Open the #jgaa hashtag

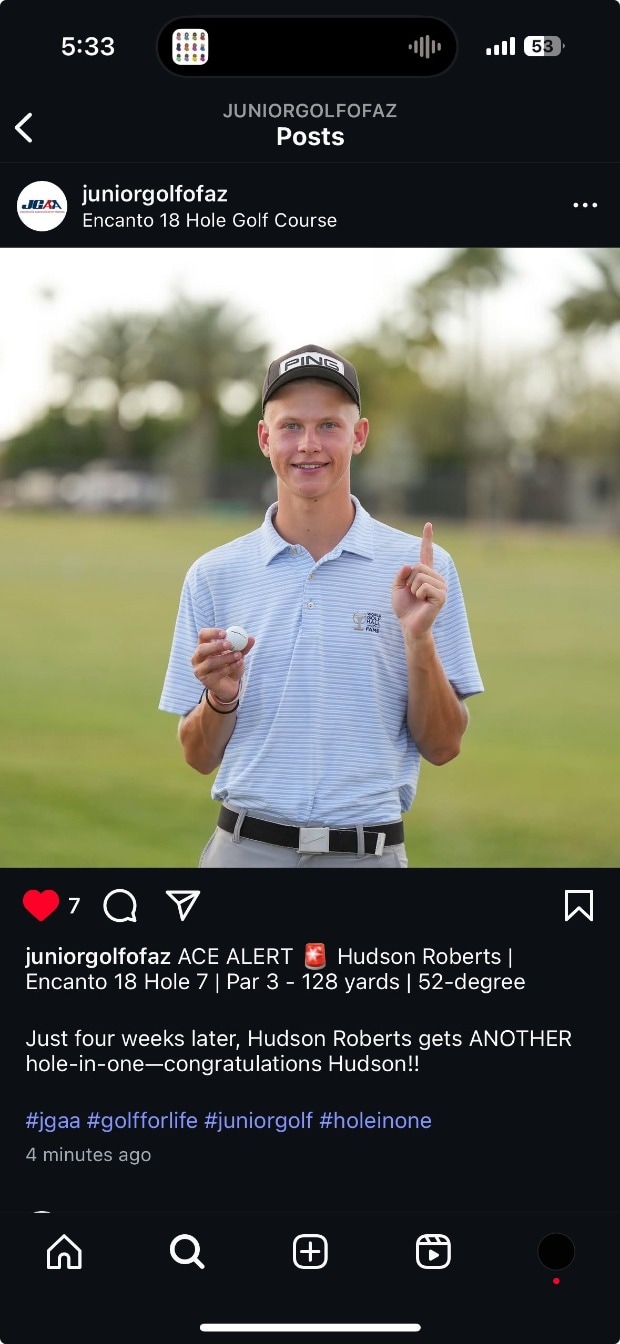(x=53, y=1121)
